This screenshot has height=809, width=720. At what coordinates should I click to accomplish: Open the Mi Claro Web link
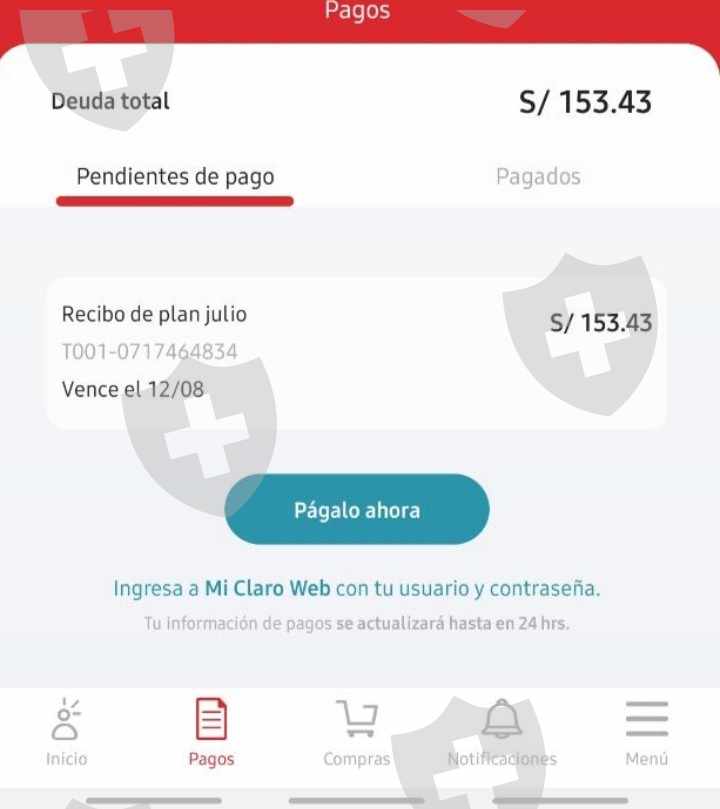coord(267,588)
